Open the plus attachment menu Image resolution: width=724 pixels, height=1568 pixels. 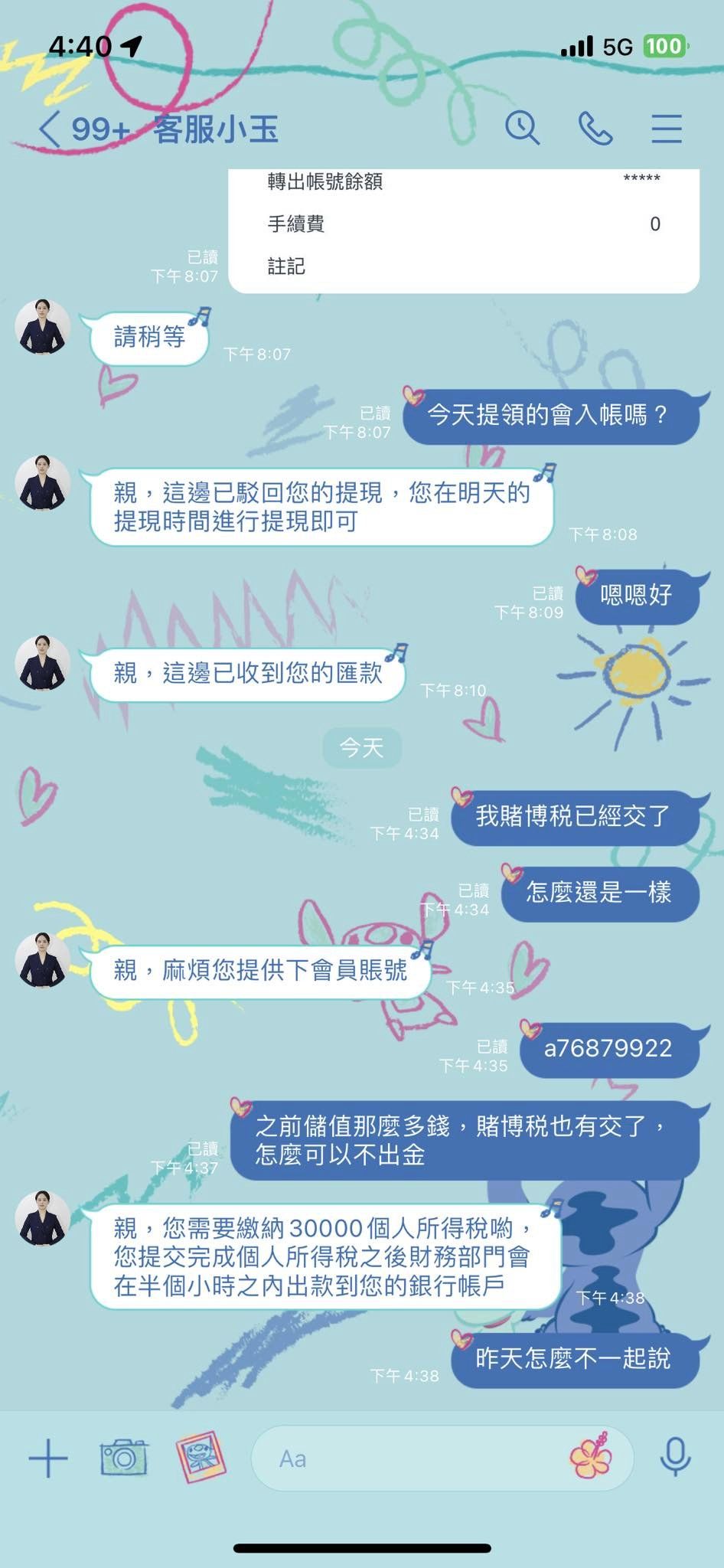pos(48,1458)
